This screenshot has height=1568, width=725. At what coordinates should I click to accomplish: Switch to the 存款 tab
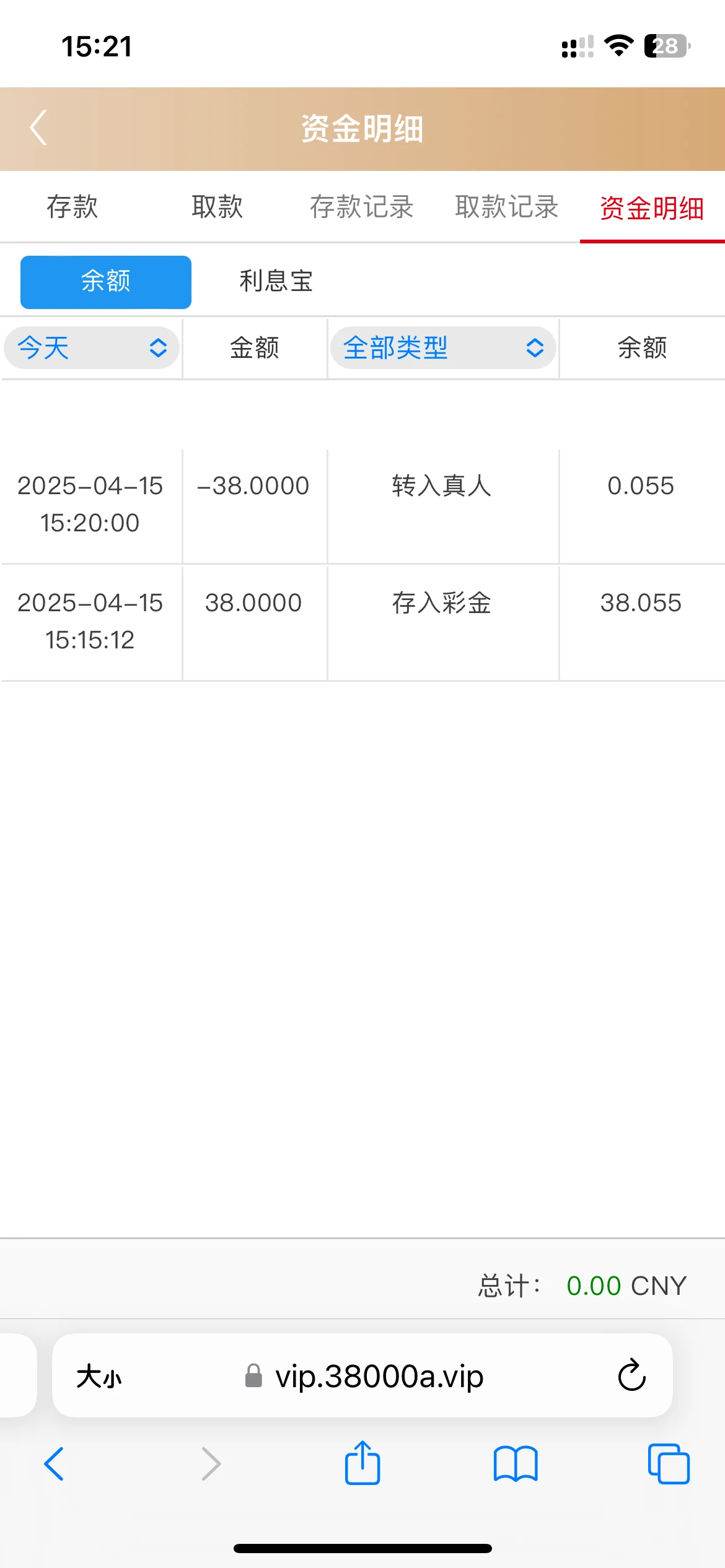(72, 207)
